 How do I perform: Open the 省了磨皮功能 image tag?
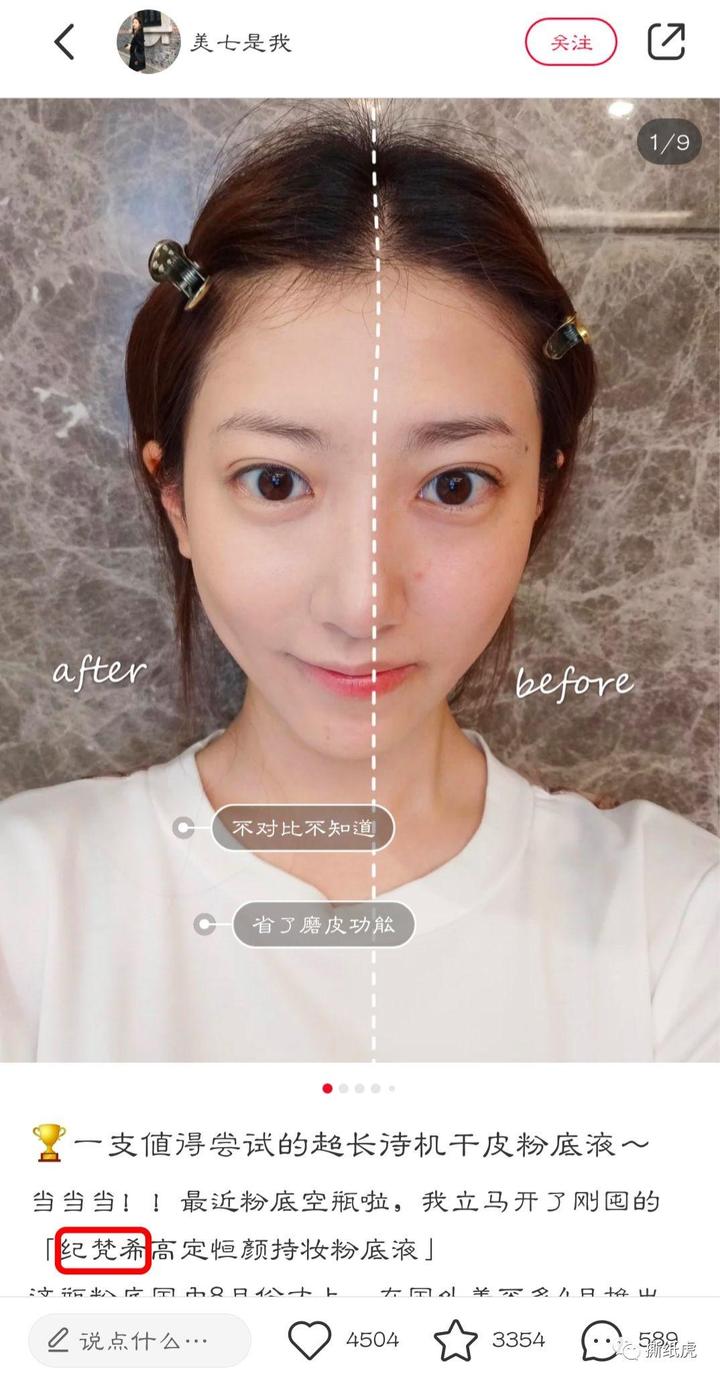(x=323, y=924)
